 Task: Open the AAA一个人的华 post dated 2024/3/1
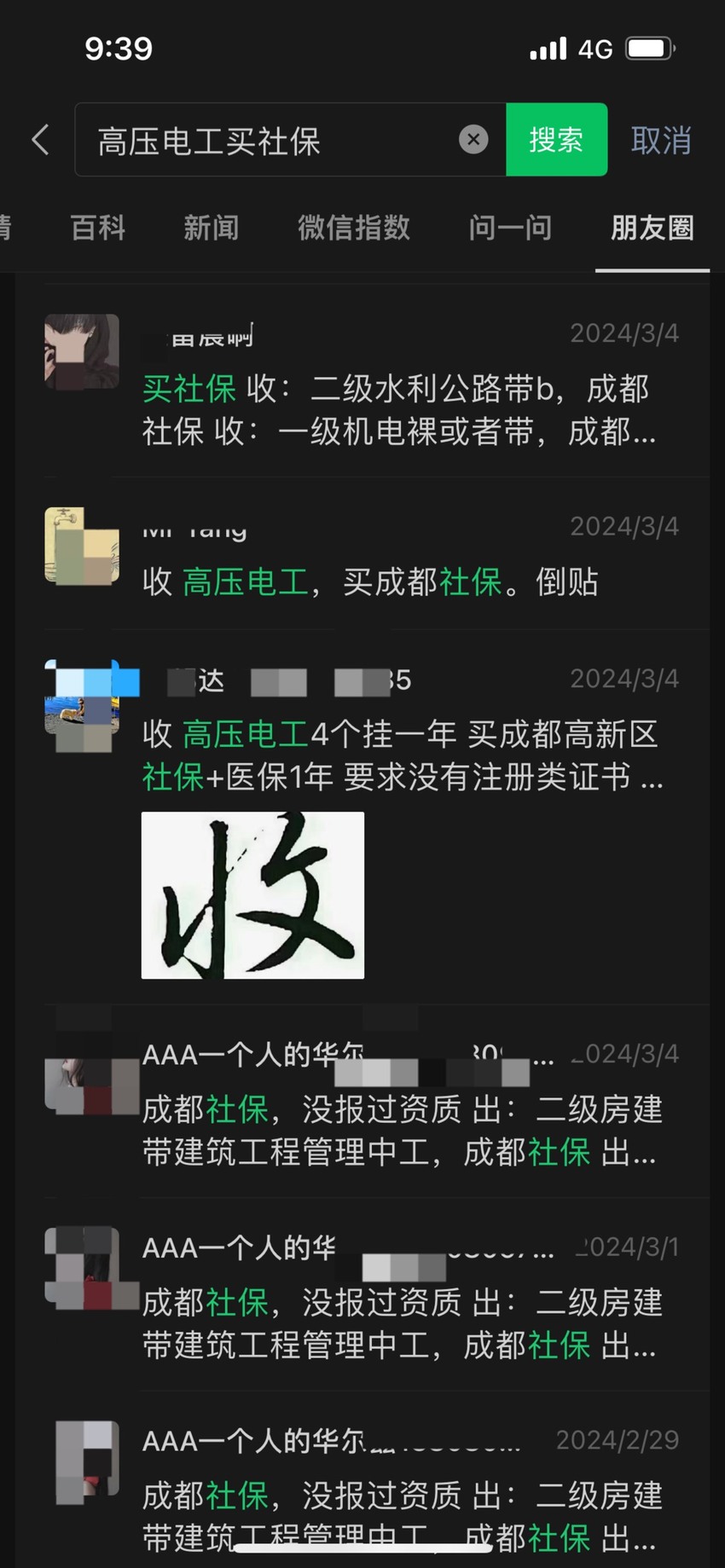(x=375, y=1294)
